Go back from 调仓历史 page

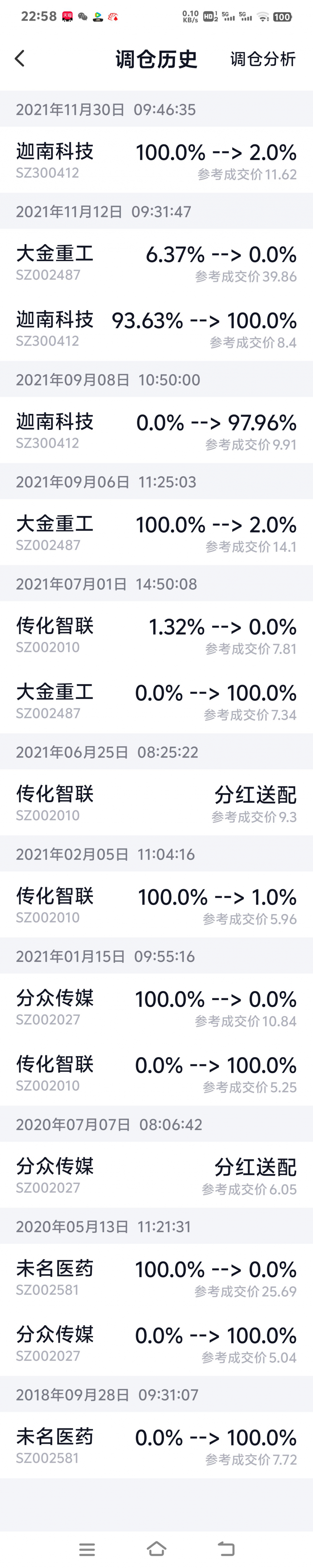pyautogui.click(x=20, y=58)
